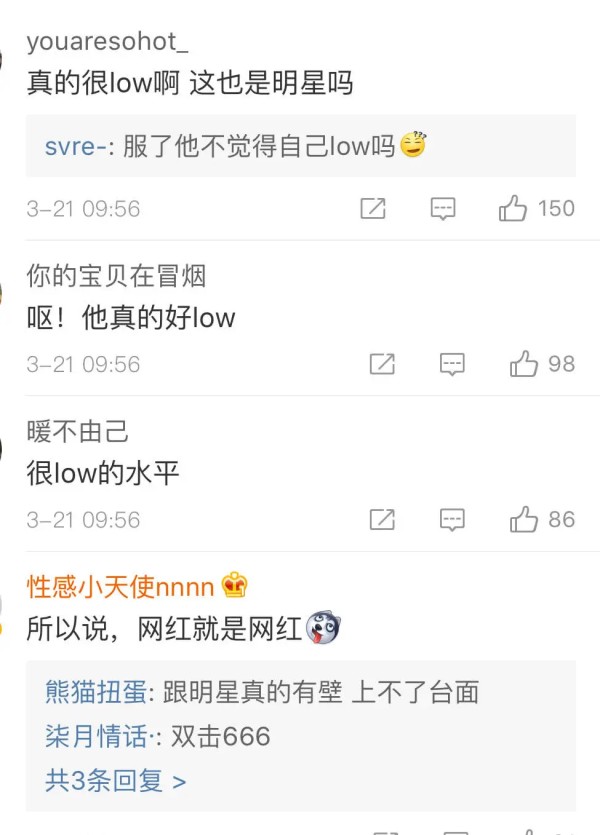Like the comment by 你的宝贝在冒烟
The height and width of the screenshot is (835, 600).
524,364
